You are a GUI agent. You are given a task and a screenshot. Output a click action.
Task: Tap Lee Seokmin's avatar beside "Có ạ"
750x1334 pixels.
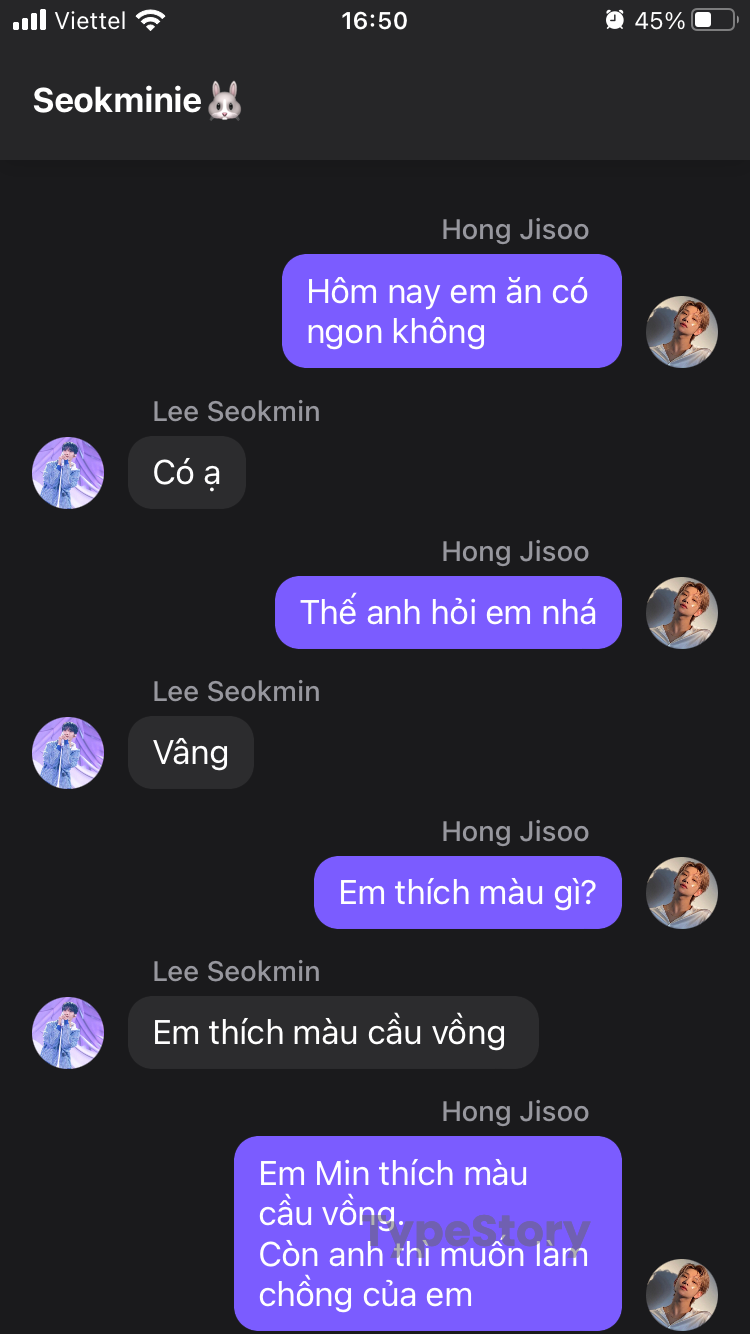68,473
